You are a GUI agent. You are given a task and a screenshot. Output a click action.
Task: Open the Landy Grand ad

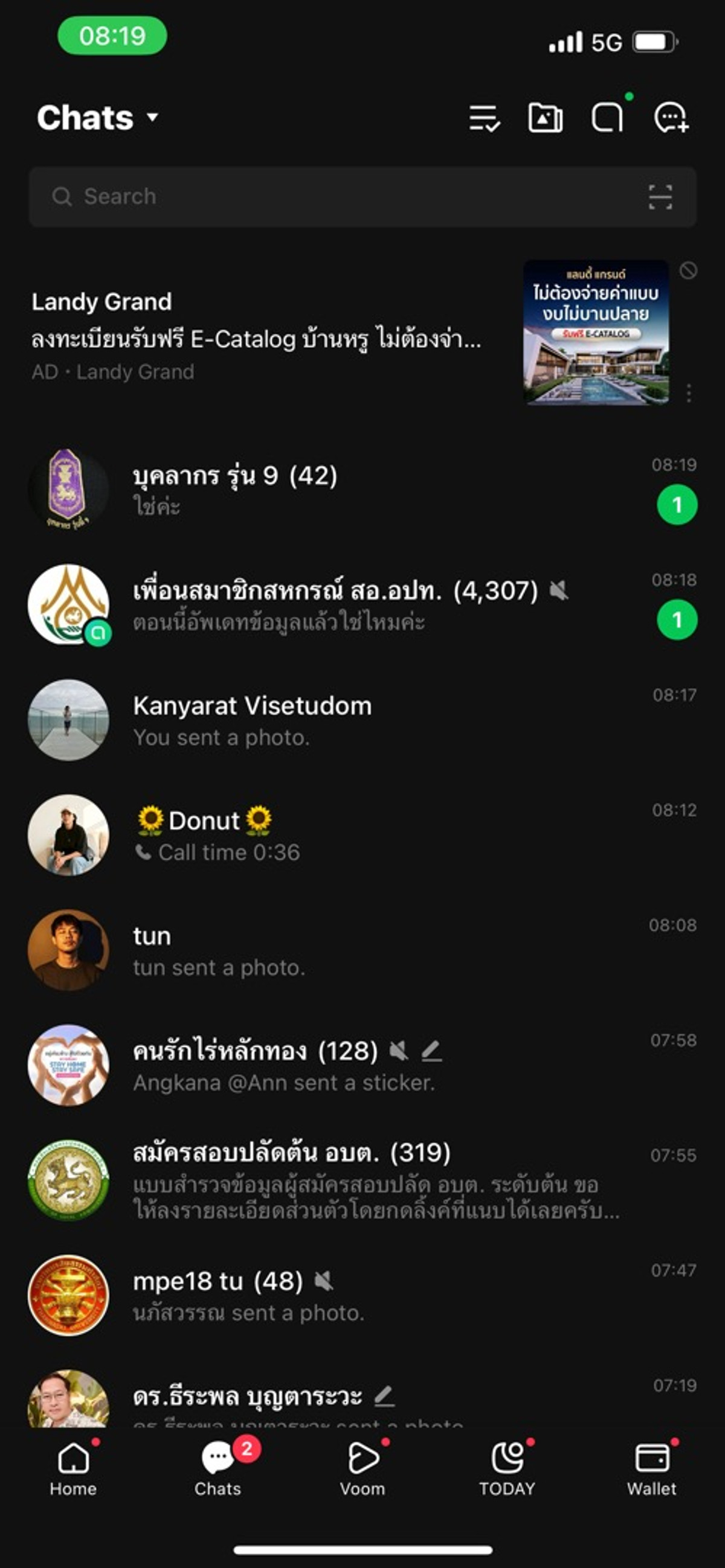coord(256,337)
